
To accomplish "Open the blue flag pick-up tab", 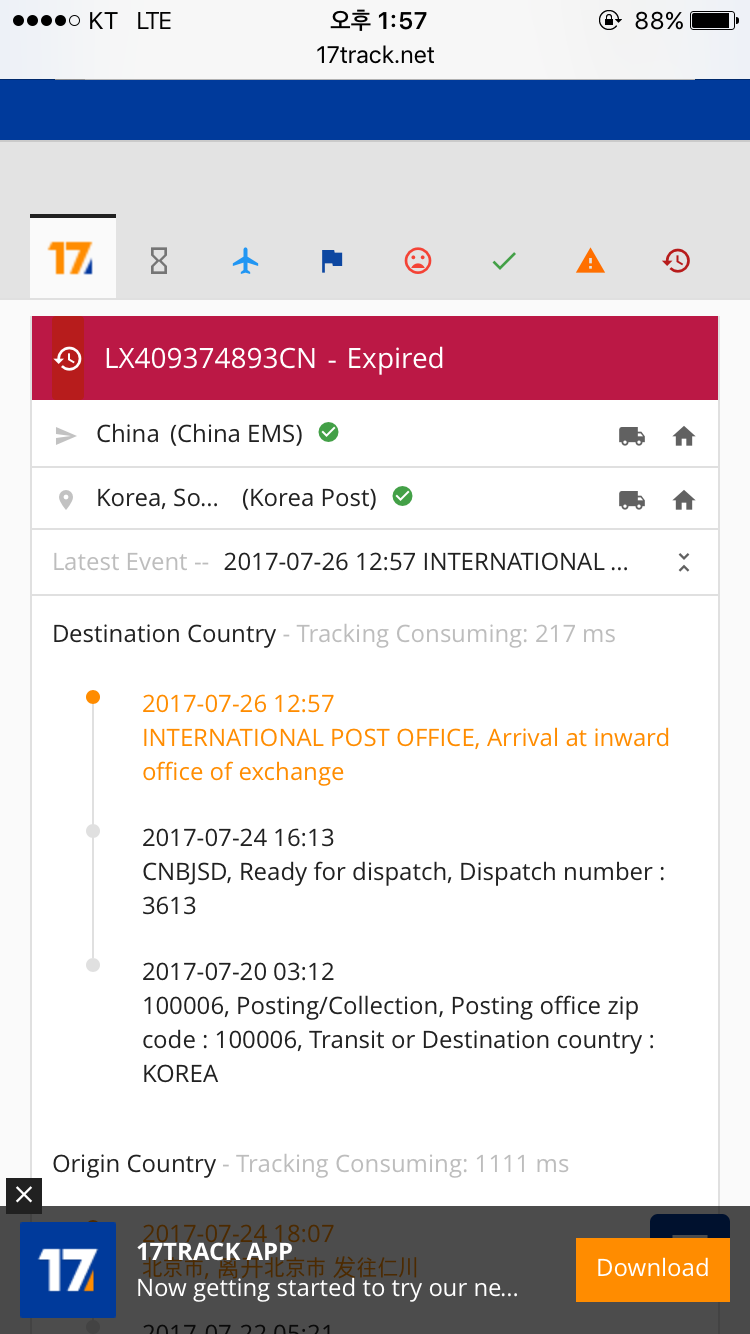I will coord(331,262).
